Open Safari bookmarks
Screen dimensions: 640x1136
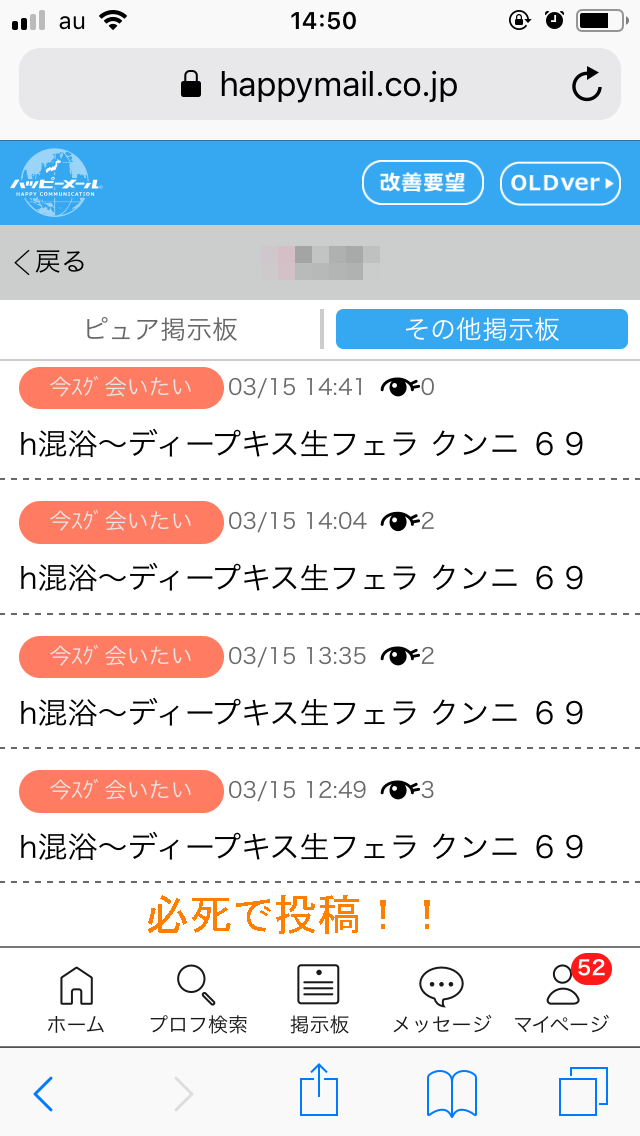click(x=451, y=1092)
